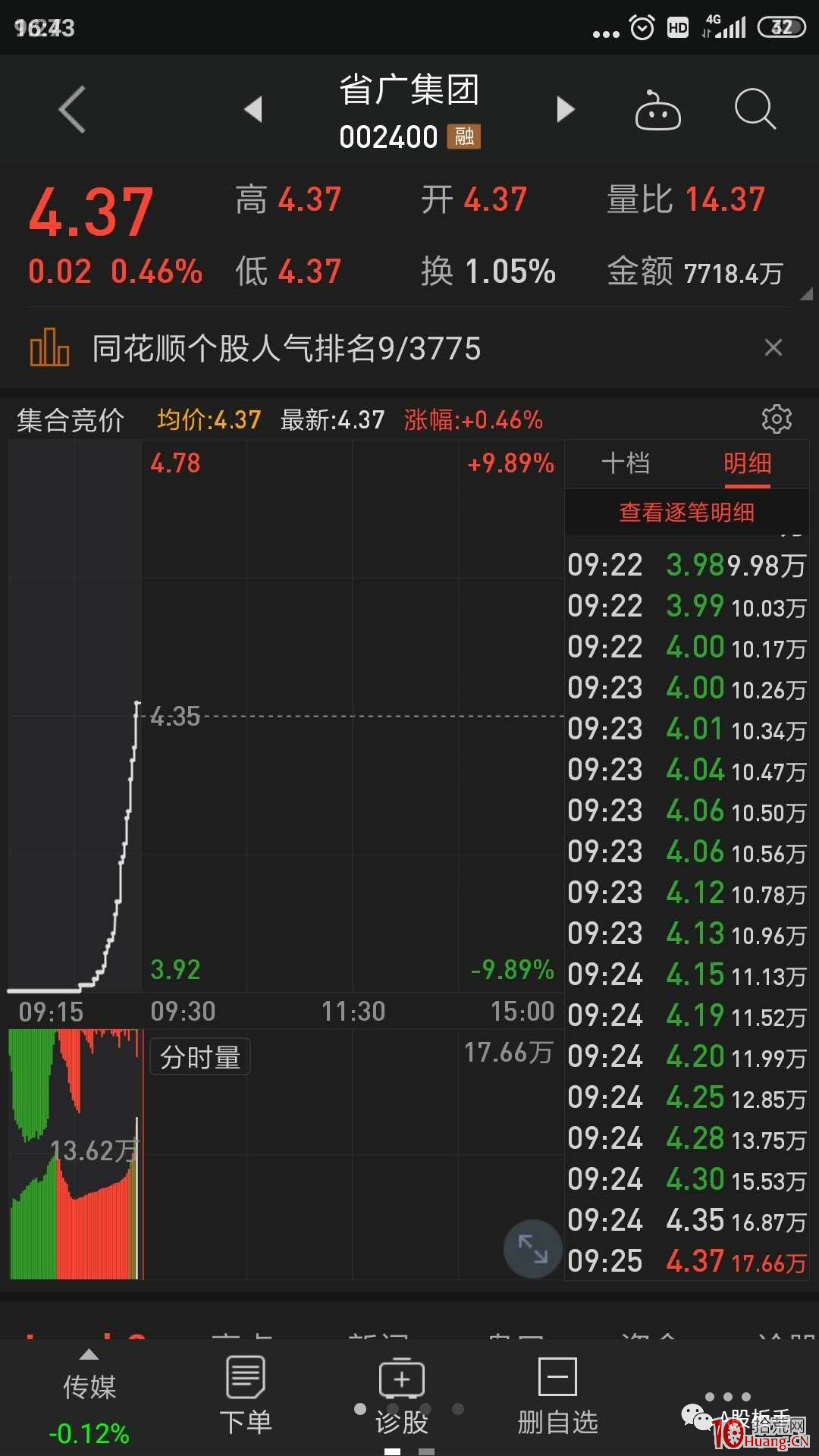Expand the chart to fullscreen

[532, 1248]
